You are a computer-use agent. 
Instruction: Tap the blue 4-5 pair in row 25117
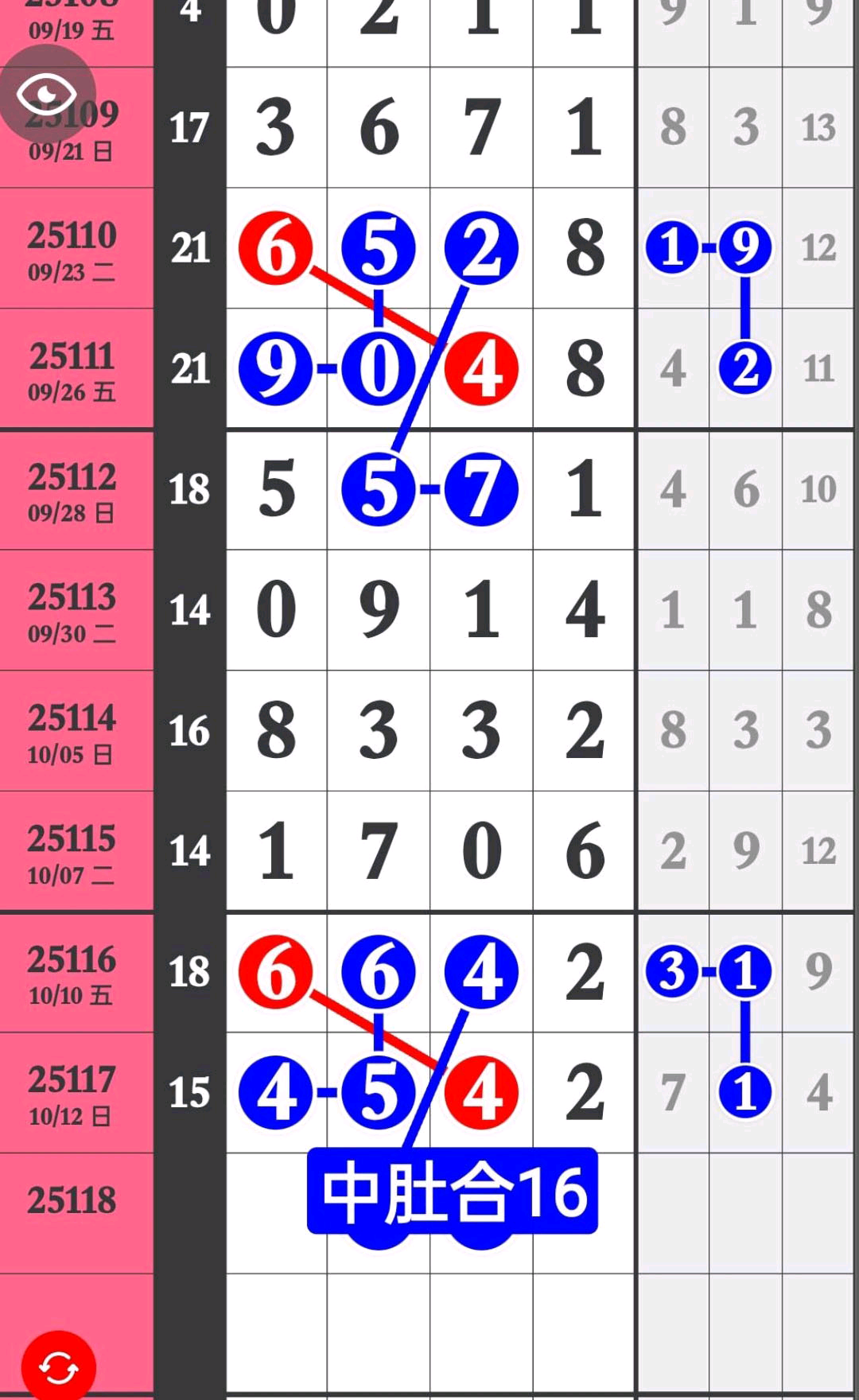click(326, 1092)
